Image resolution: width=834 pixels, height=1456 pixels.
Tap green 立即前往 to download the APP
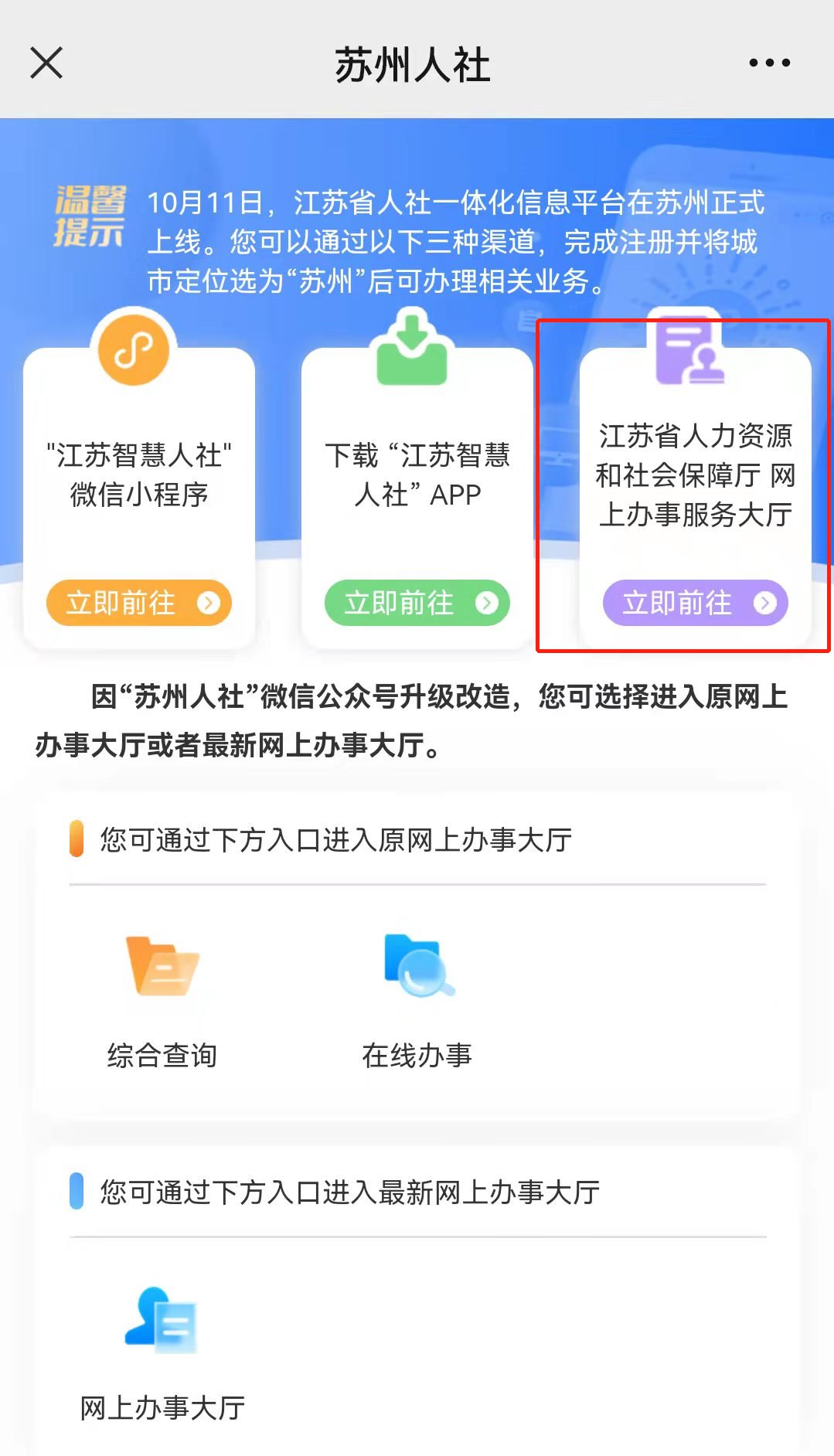(x=417, y=603)
